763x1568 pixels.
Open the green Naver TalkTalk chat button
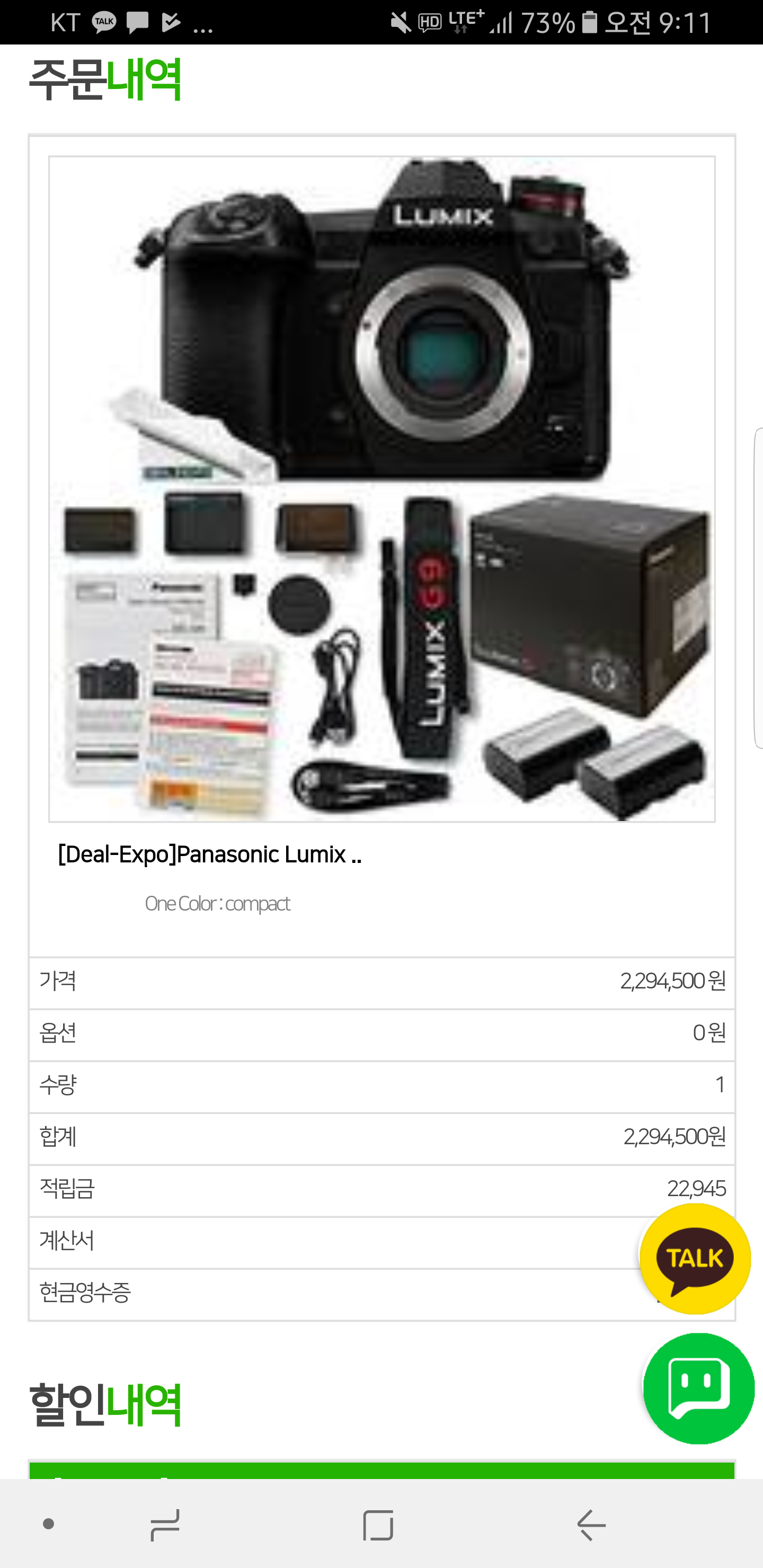(698, 1388)
